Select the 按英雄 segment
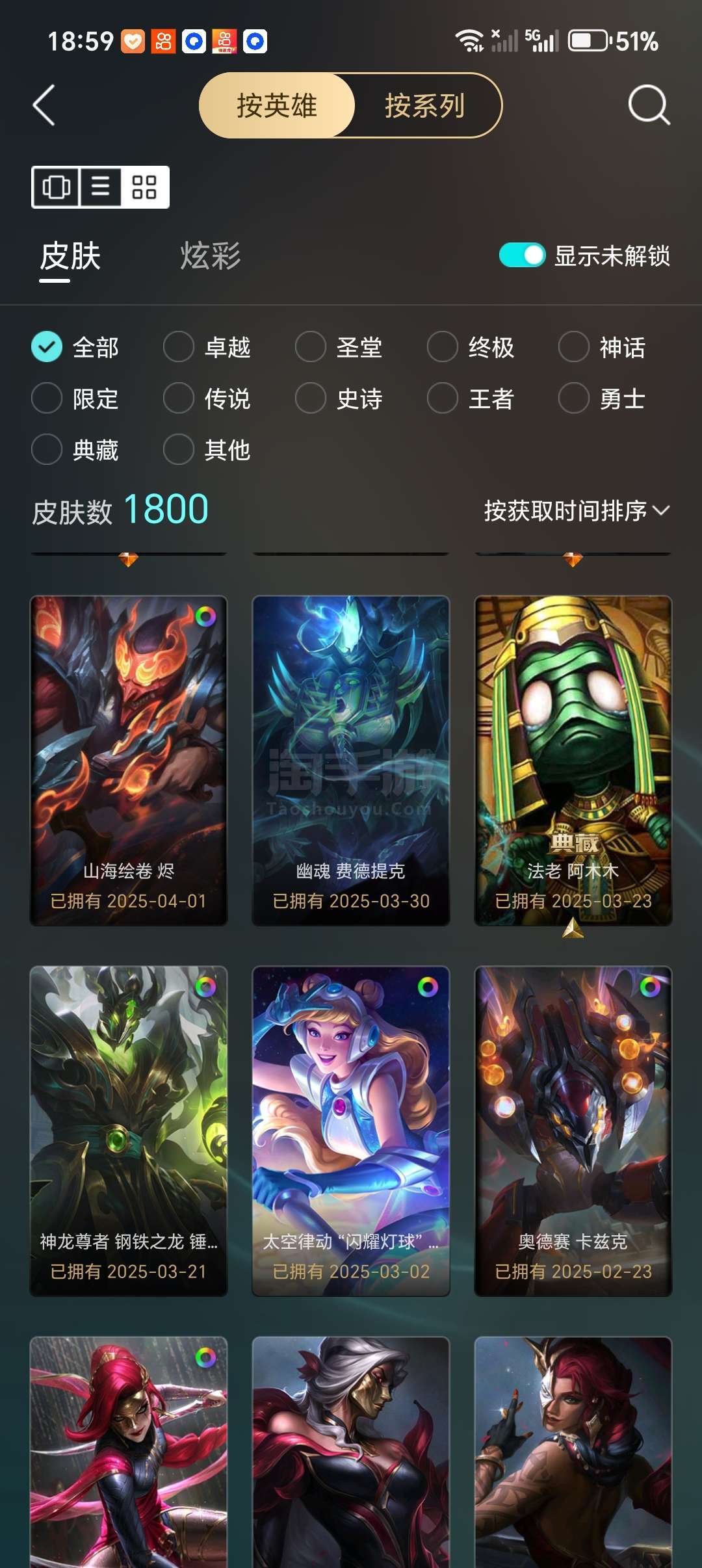 (277, 105)
